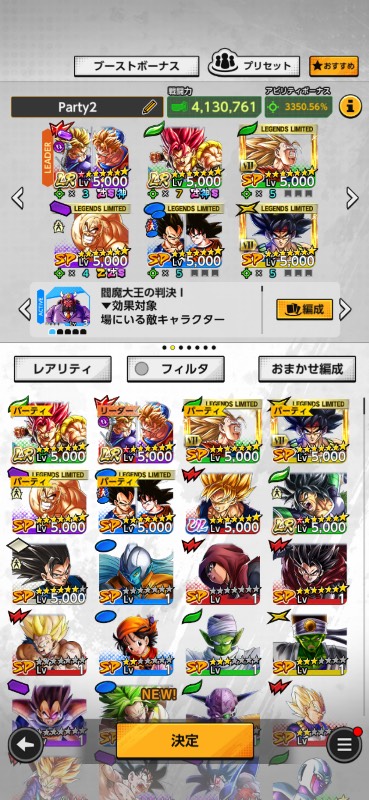This screenshot has height=800, width=369.
Task: Select the UL Lv 5,000 character in the list
Action: tap(223, 502)
